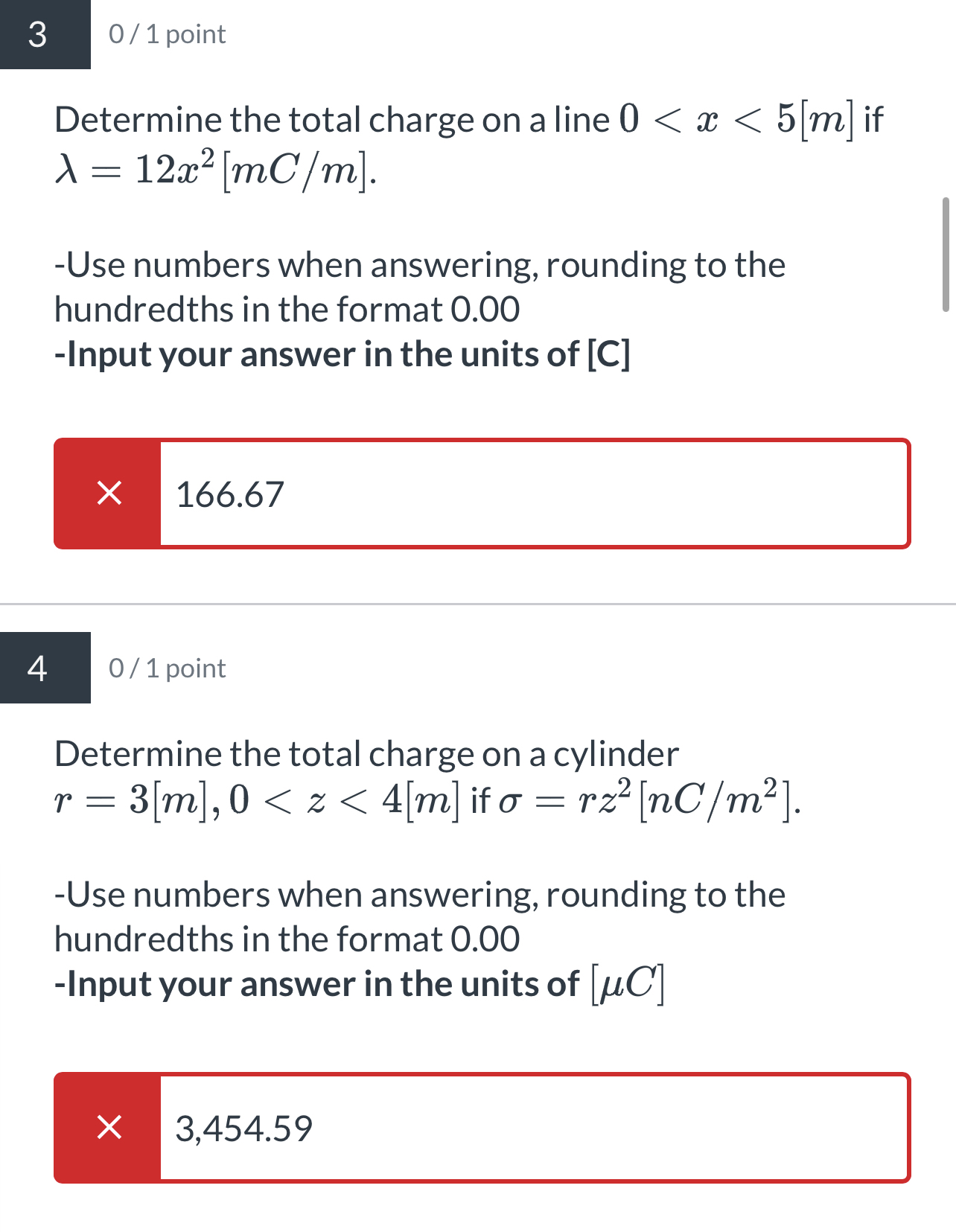The height and width of the screenshot is (1232, 956).
Task: Click the divider line between questions 3 and 4
Action: 477,600
